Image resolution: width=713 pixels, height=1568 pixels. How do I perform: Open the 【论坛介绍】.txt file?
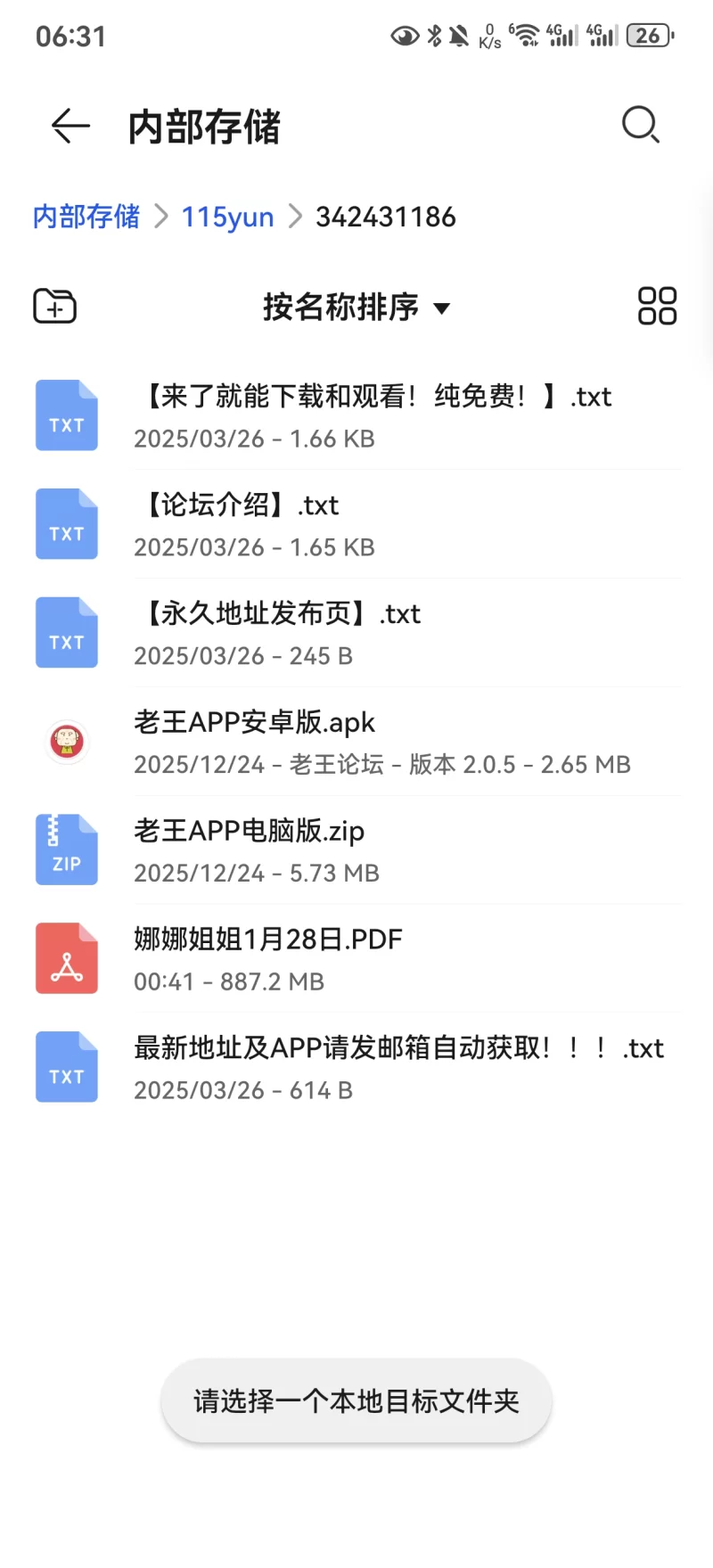point(356,524)
